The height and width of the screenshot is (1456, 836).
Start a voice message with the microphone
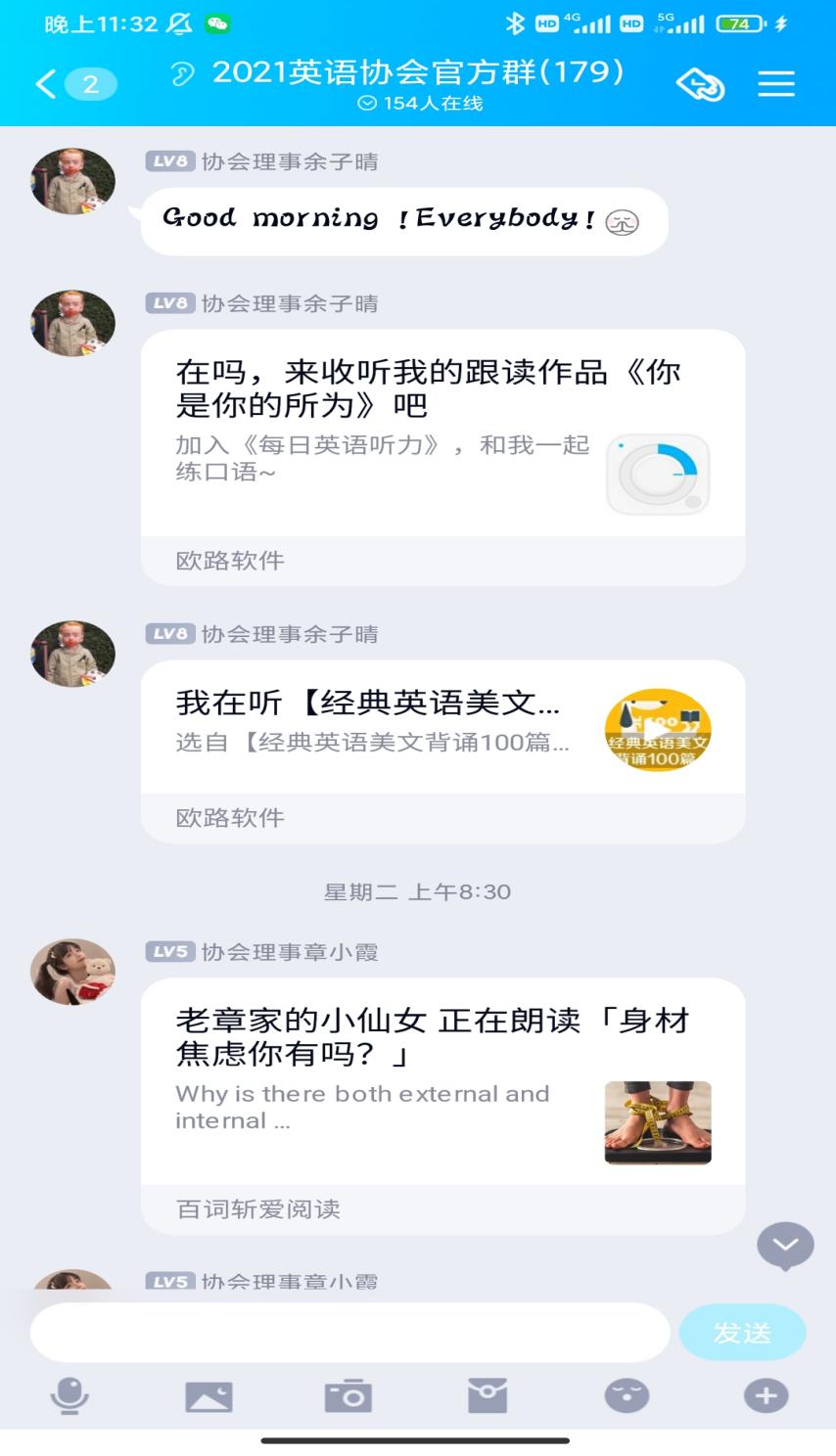[x=70, y=1396]
